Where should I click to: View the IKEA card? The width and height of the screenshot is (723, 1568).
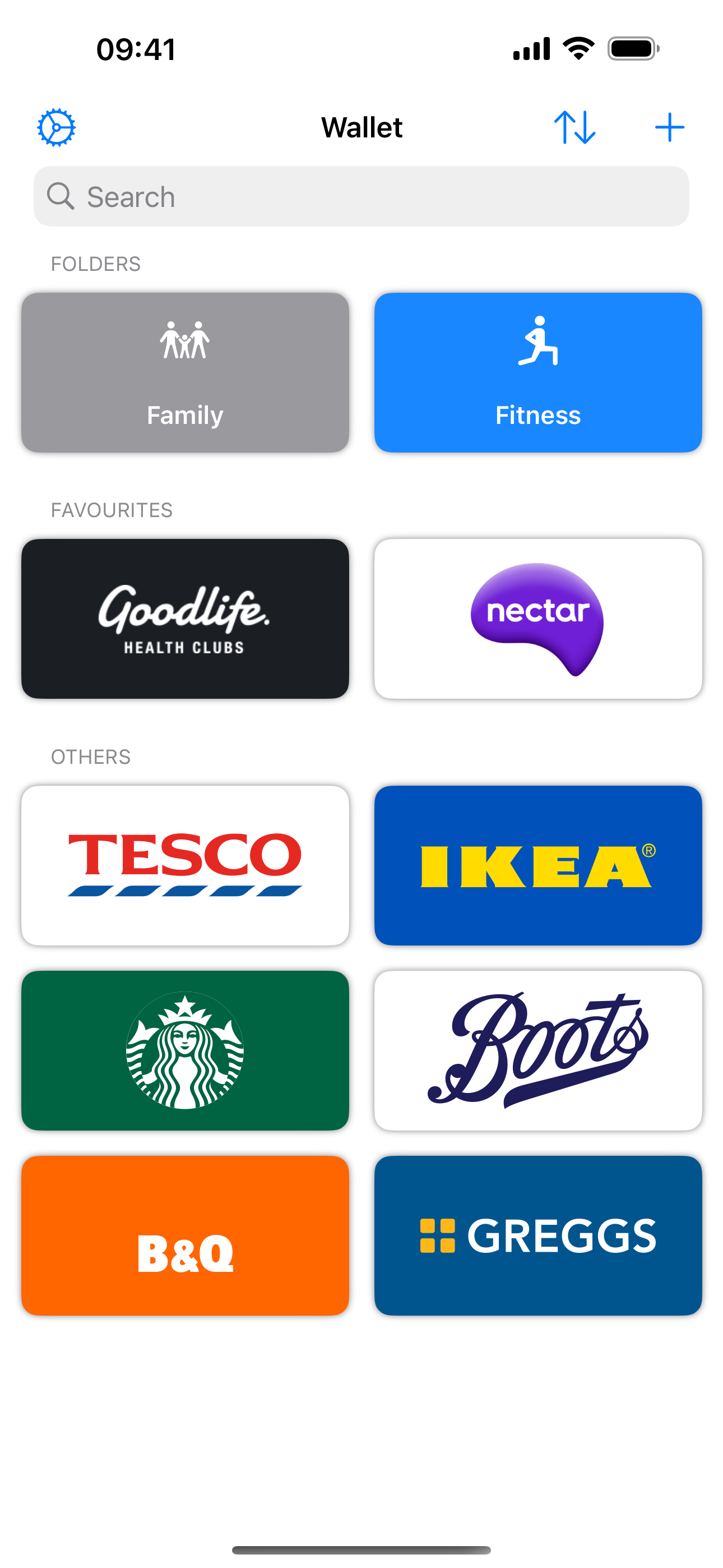tap(538, 865)
